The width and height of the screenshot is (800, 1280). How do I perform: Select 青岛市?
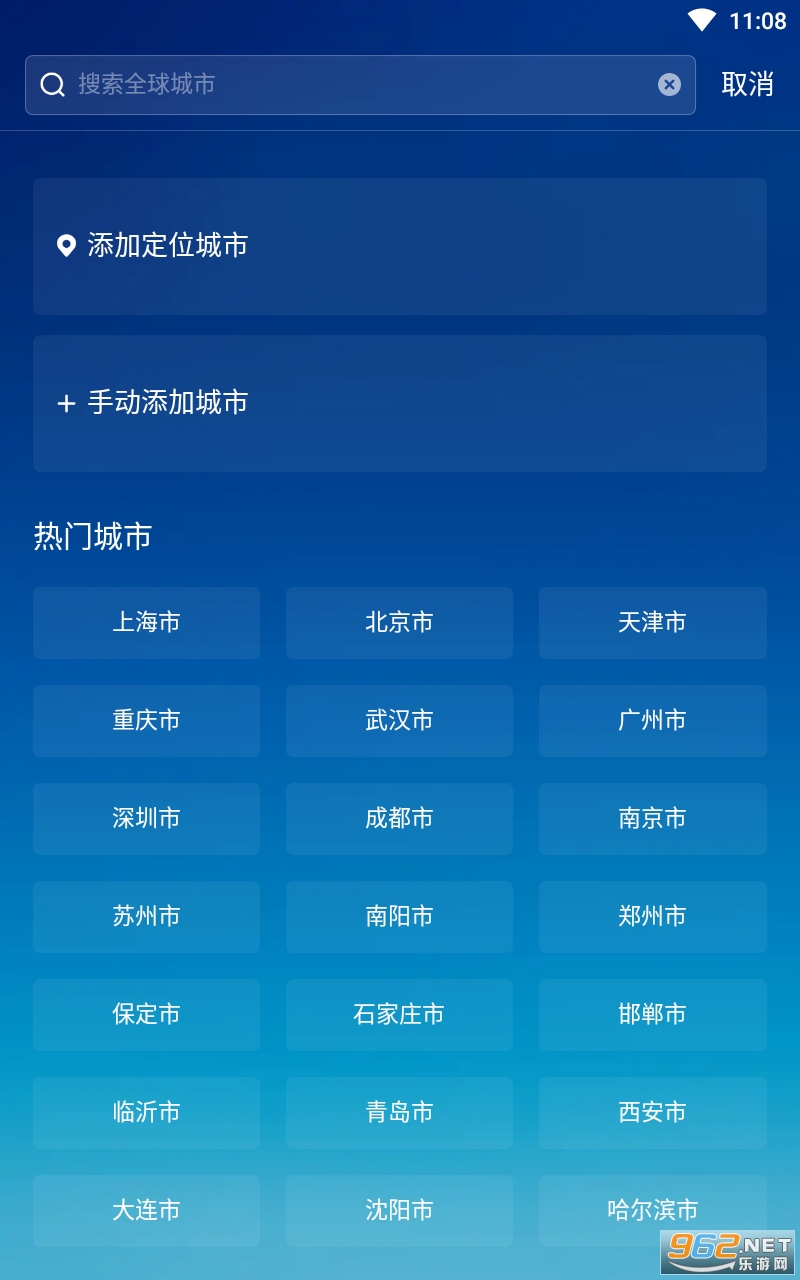click(x=399, y=1112)
